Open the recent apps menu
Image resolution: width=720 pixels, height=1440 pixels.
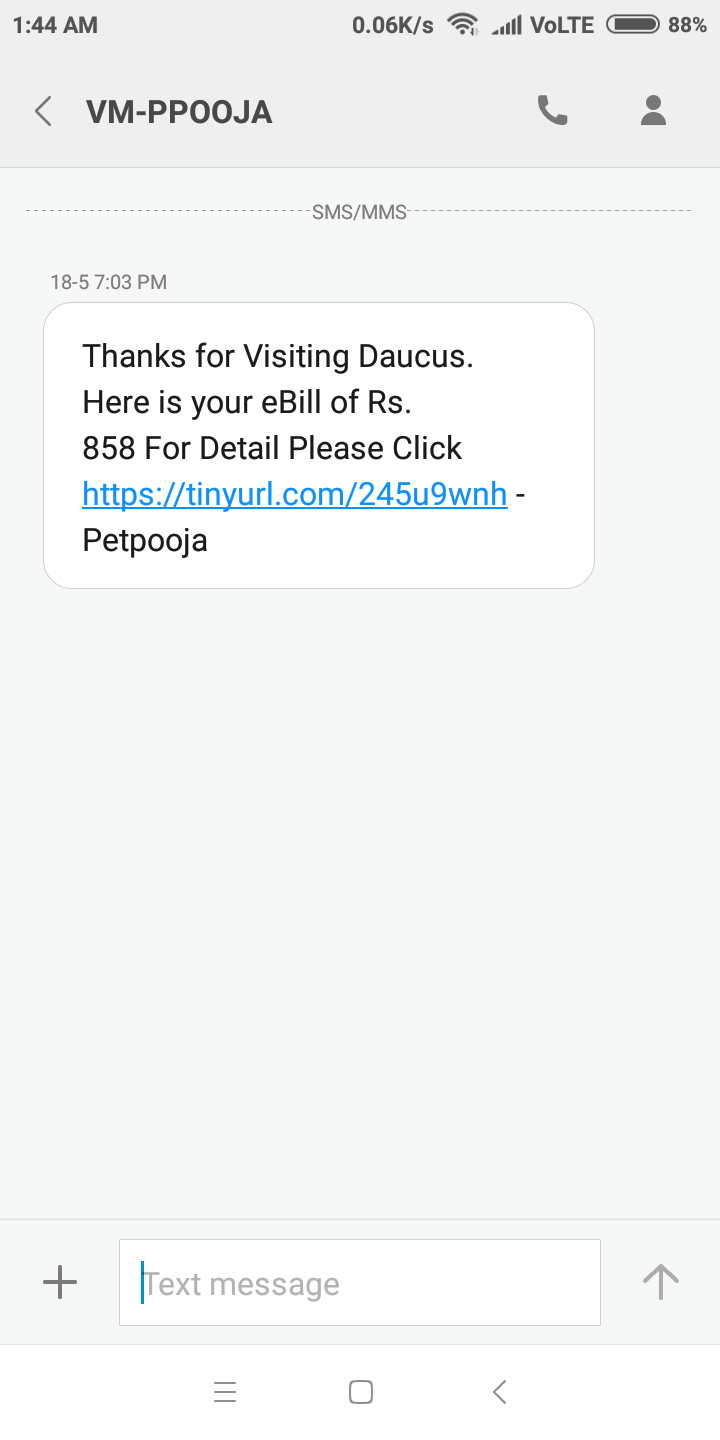point(225,1392)
